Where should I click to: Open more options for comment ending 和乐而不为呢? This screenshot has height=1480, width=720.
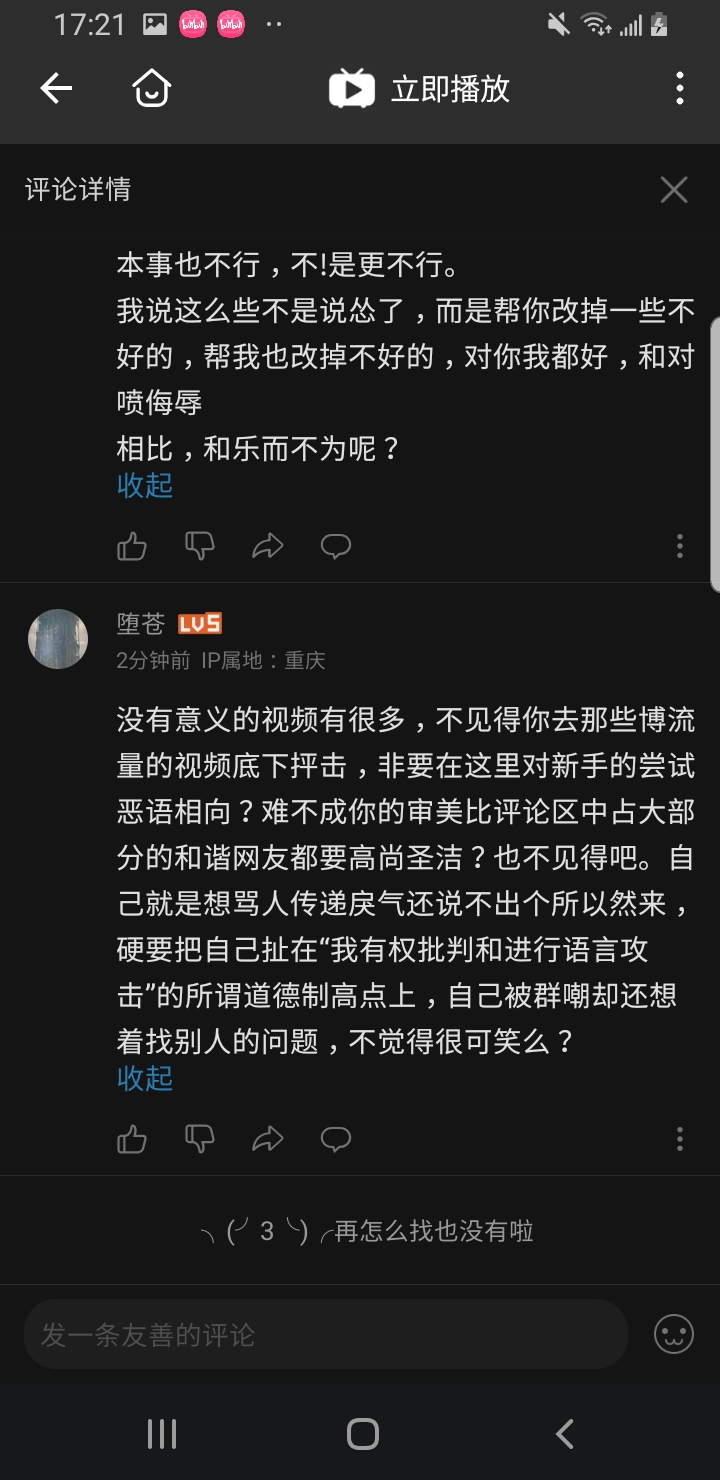pos(680,546)
